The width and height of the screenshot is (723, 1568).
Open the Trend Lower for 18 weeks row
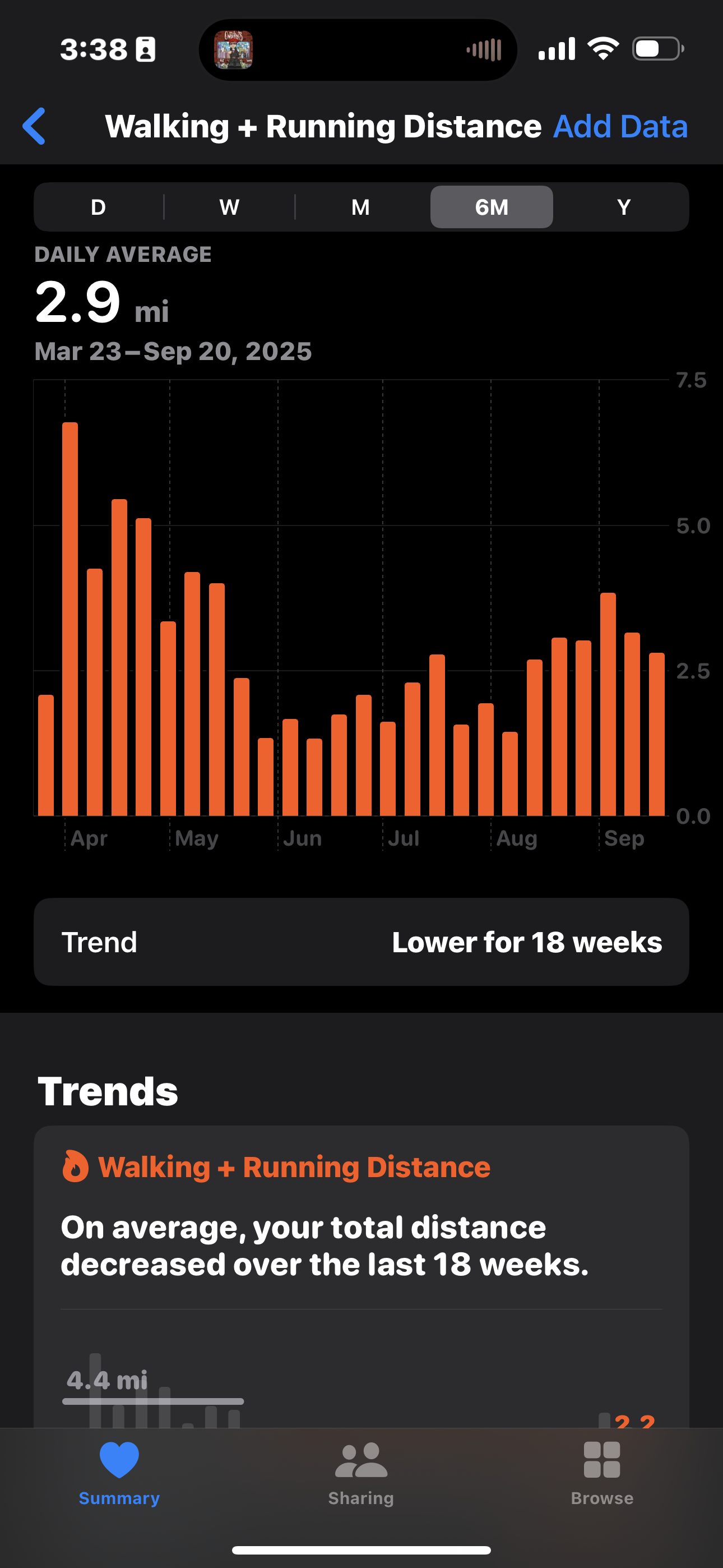361,942
